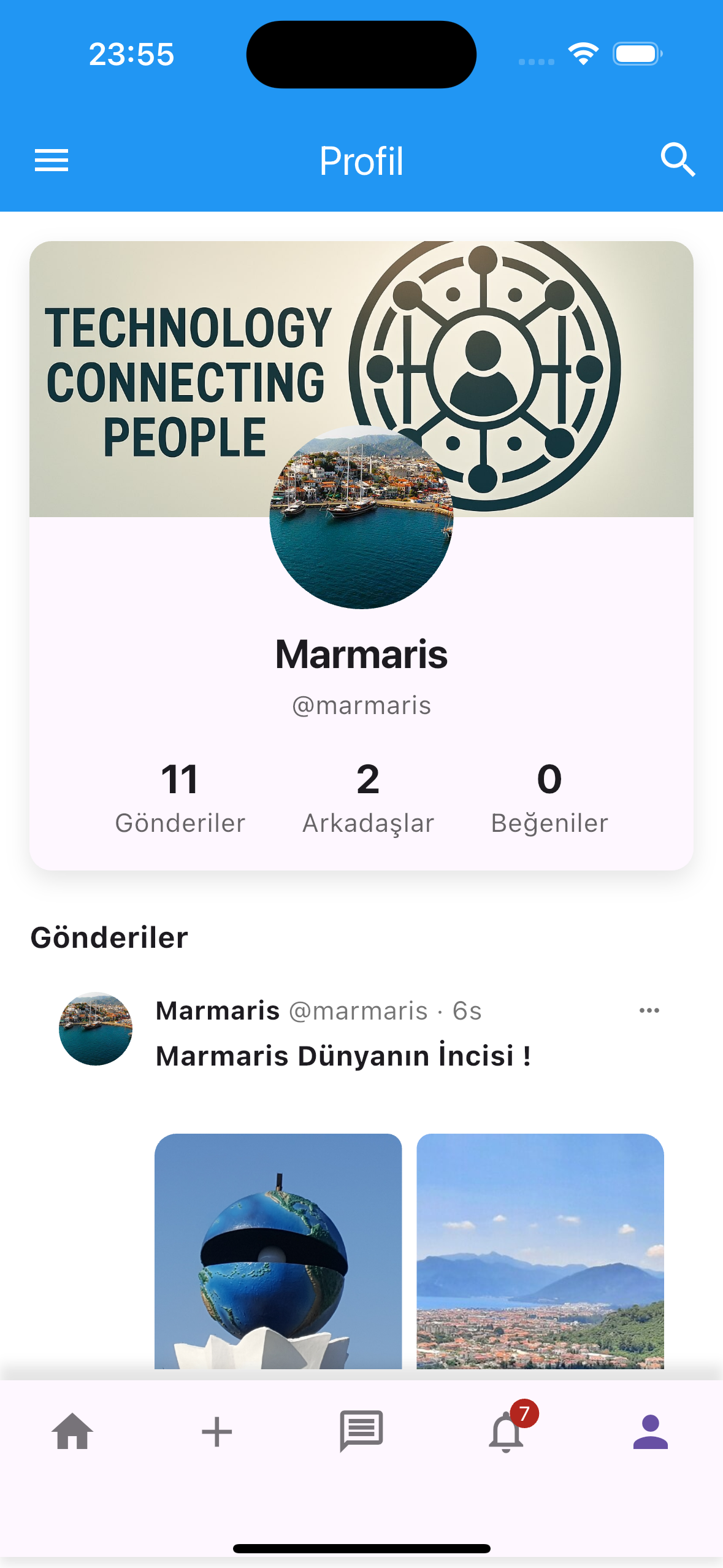Select the profile person icon in bottom bar
723x1568 pixels.
pyautogui.click(x=651, y=1433)
